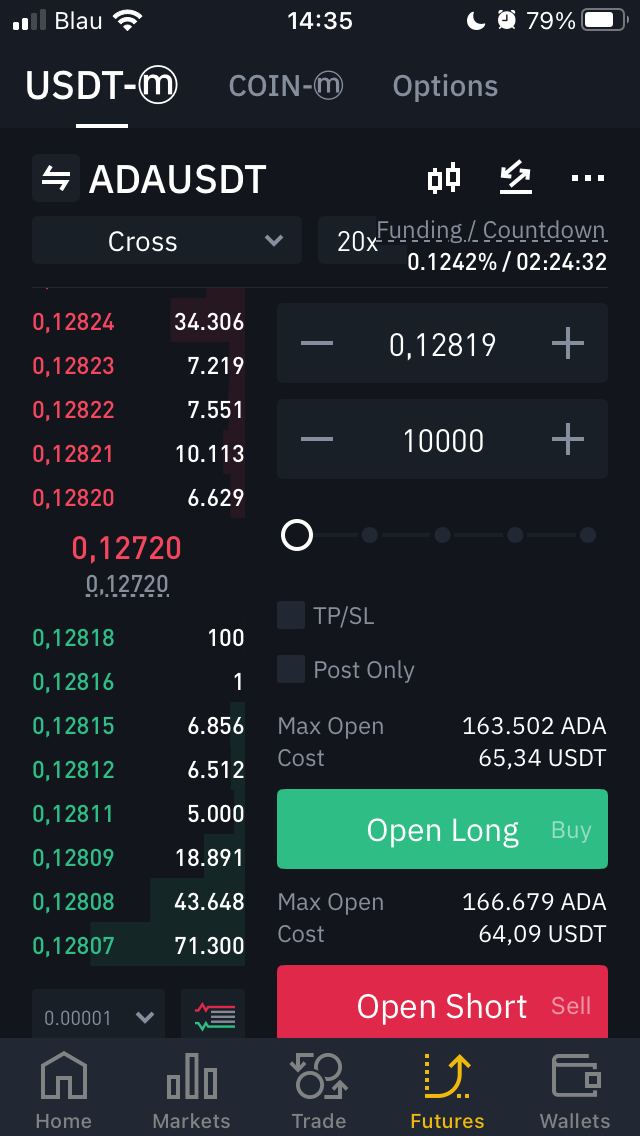Check the Post Only option
640x1136 pixels.
pos(291,669)
